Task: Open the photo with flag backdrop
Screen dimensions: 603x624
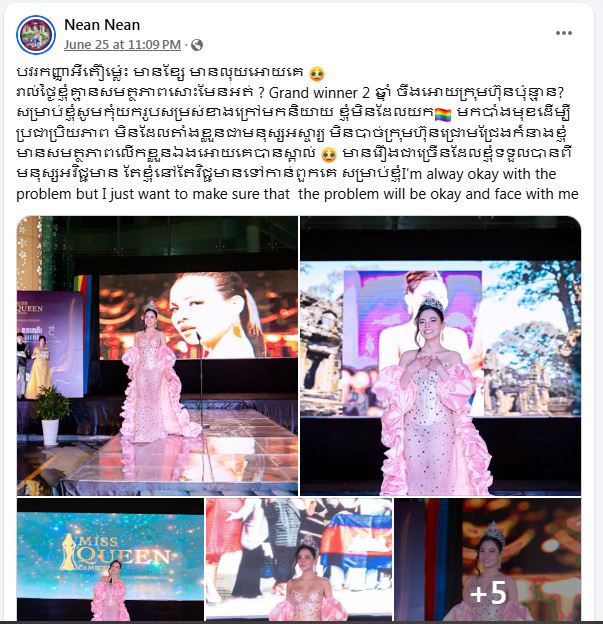Action: click(298, 561)
